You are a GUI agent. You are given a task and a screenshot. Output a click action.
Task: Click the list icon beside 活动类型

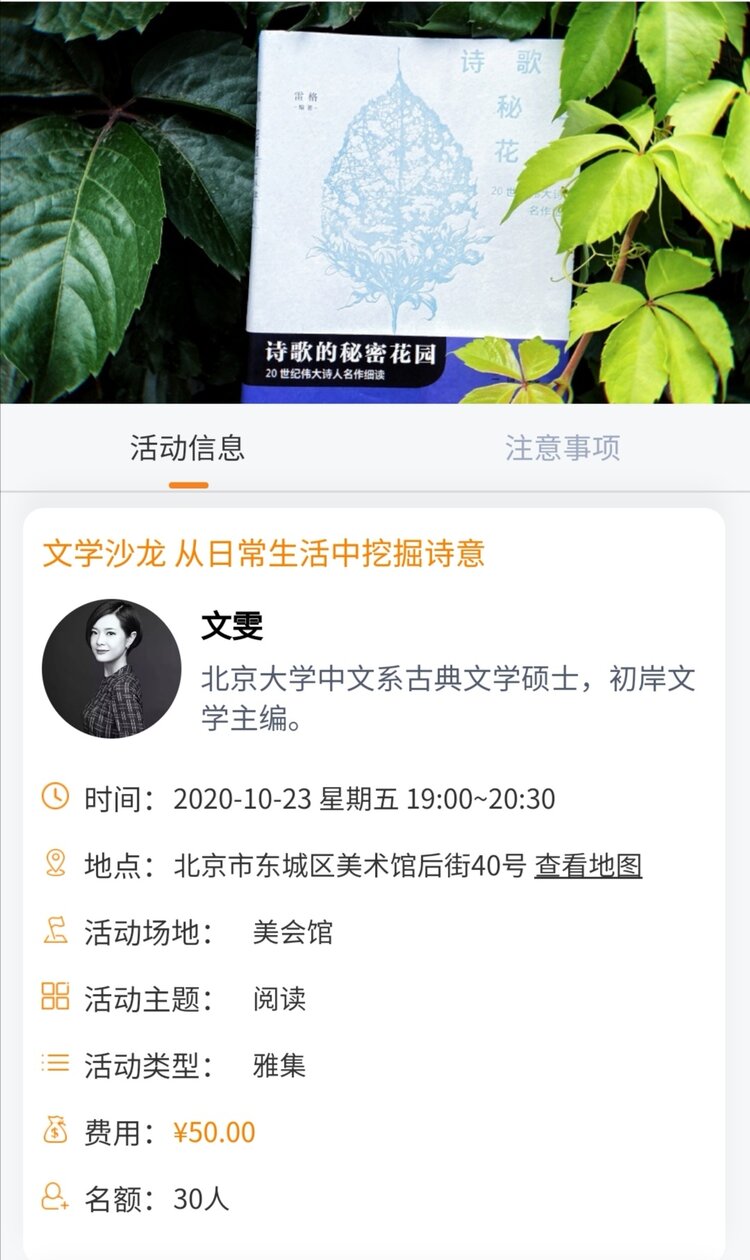click(57, 1060)
